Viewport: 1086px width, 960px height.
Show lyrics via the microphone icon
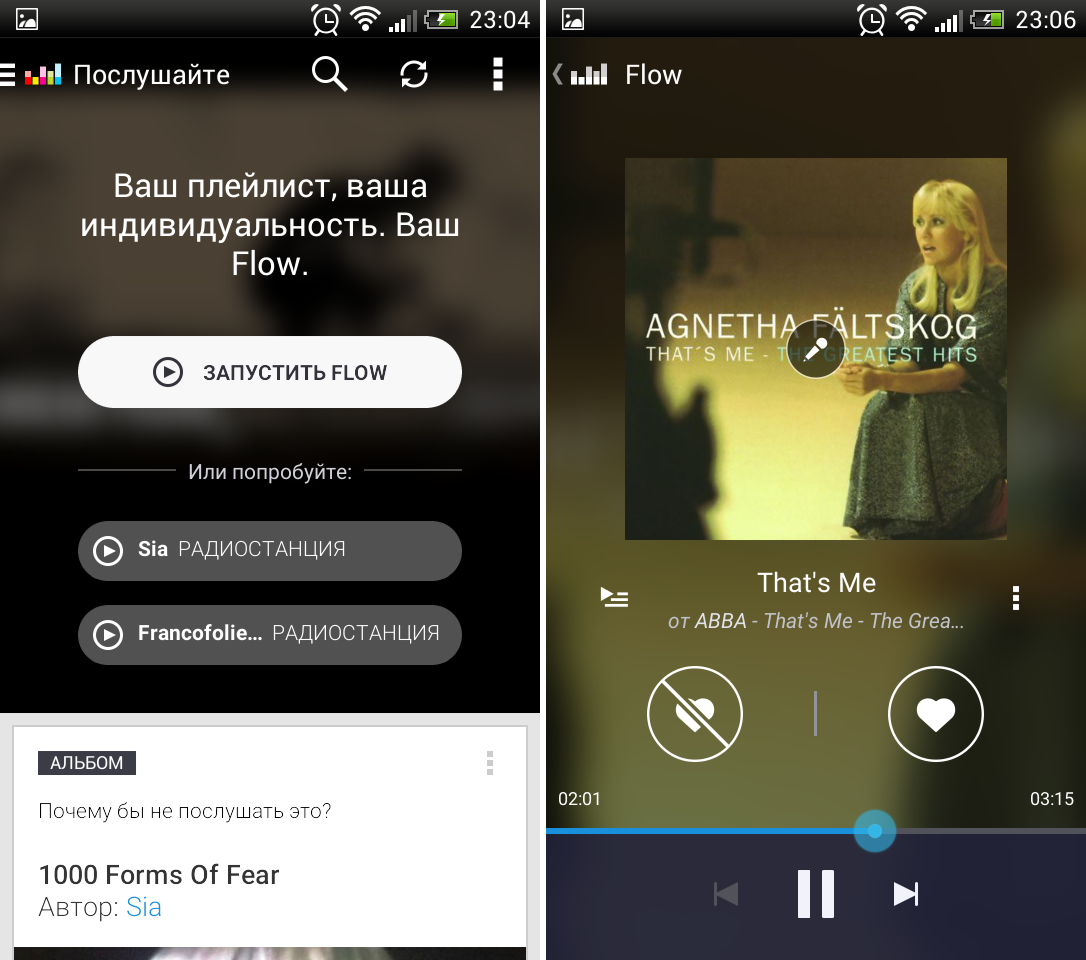pyautogui.click(x=816, y=349)
